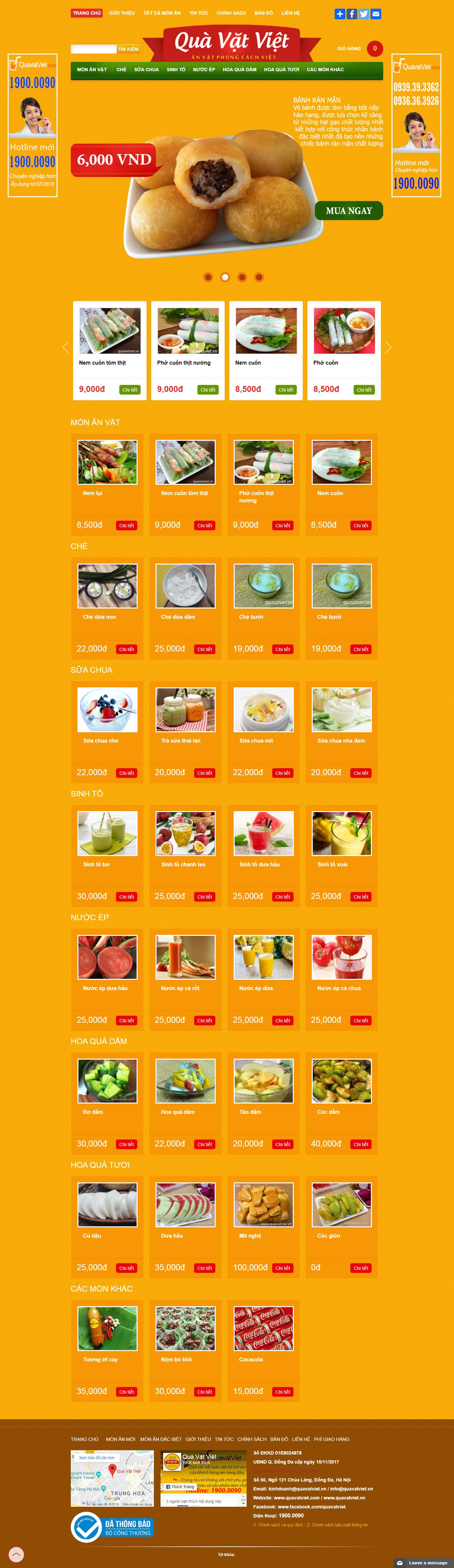Open Phí giao hàng footer link
The image size is (454, 1568).
331,1439
